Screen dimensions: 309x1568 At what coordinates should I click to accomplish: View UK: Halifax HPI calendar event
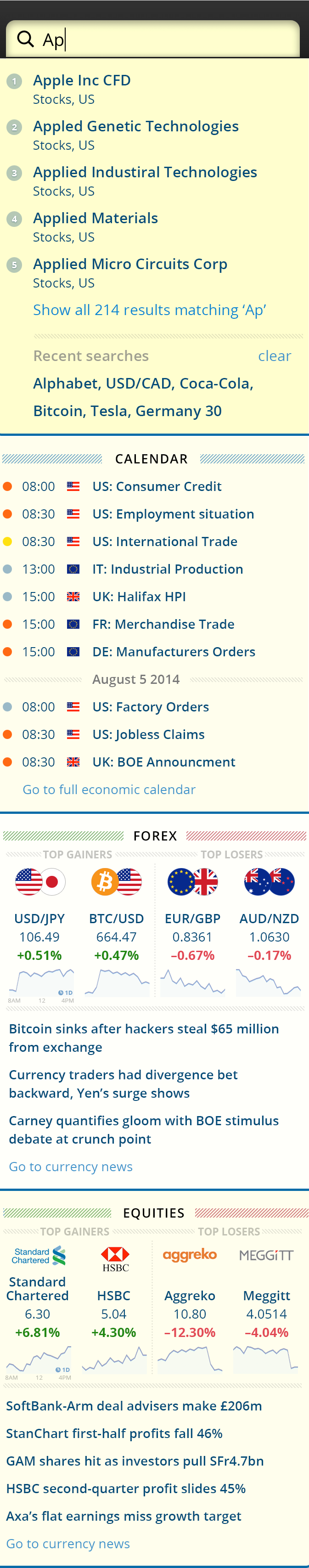(x=139, y=597)
